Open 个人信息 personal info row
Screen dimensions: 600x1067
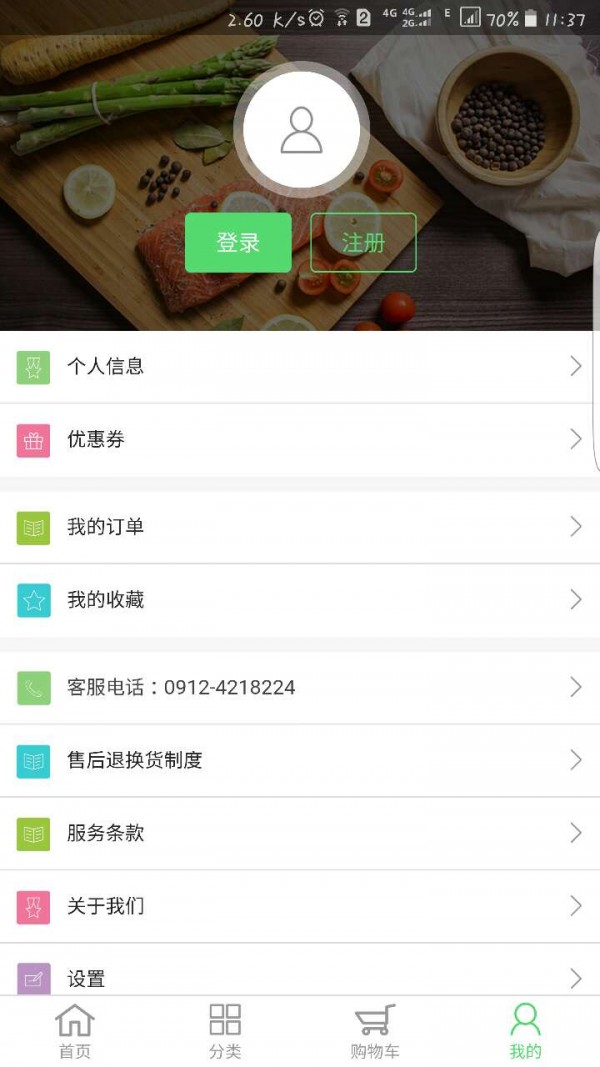coord(300,367)
